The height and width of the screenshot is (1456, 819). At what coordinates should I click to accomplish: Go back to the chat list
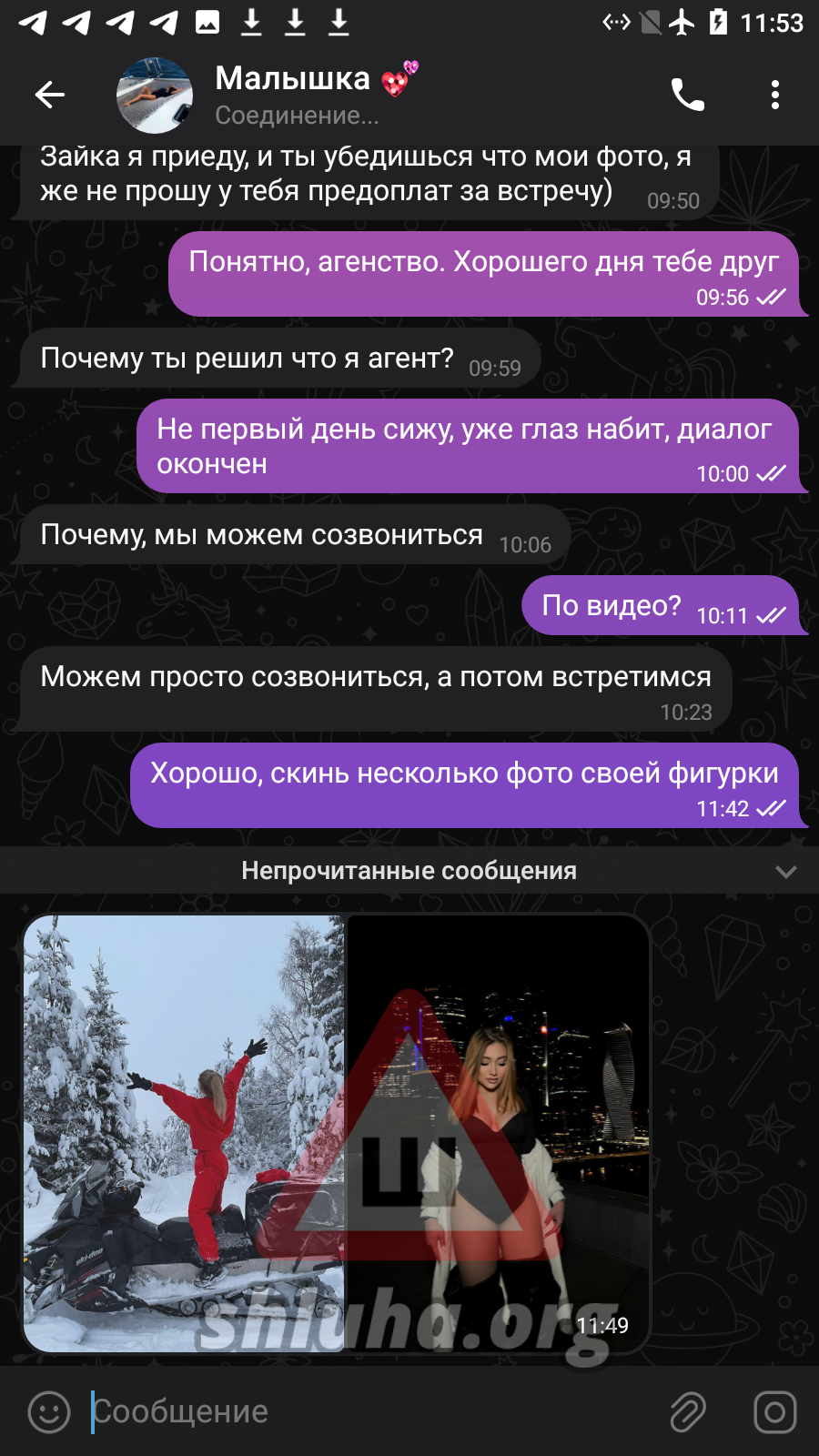(50, 94)
